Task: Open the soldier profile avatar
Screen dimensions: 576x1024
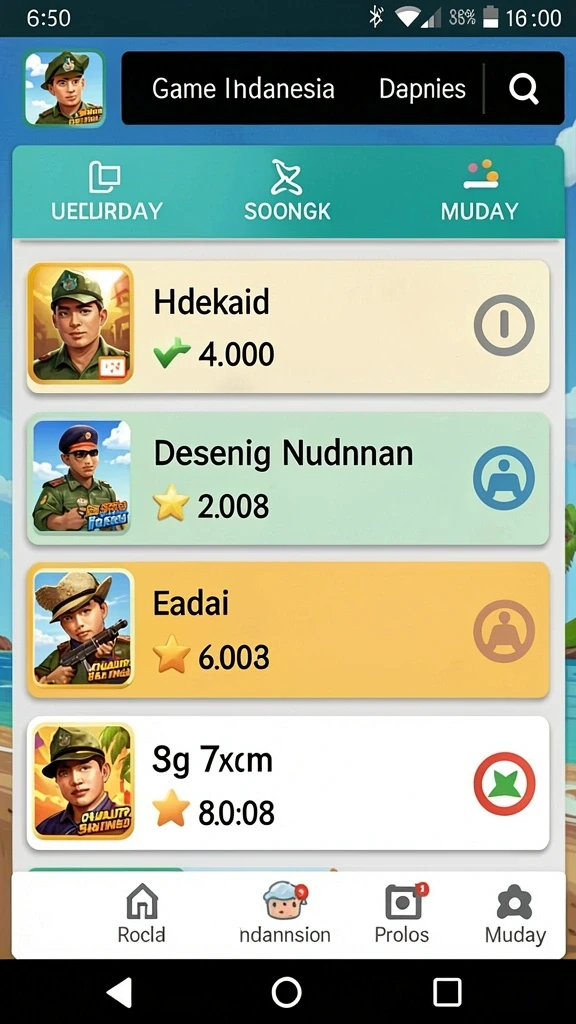Action: (65, 88)
